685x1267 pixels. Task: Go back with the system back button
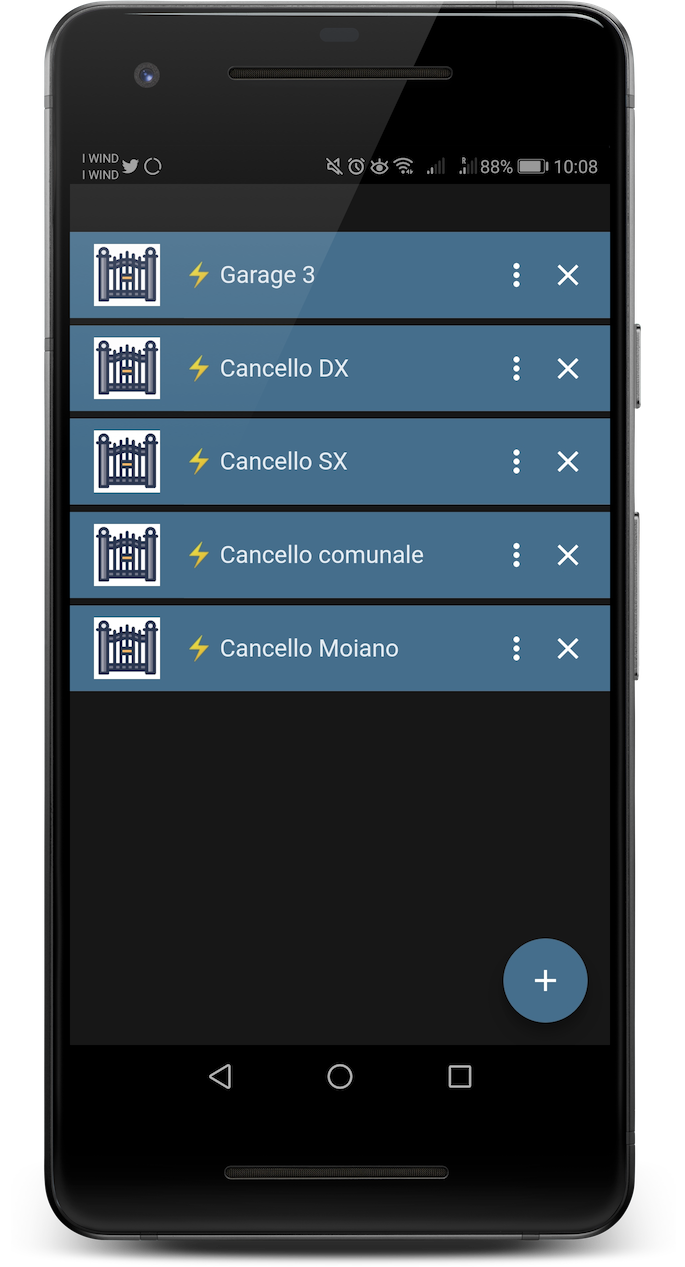point(220,1076)
